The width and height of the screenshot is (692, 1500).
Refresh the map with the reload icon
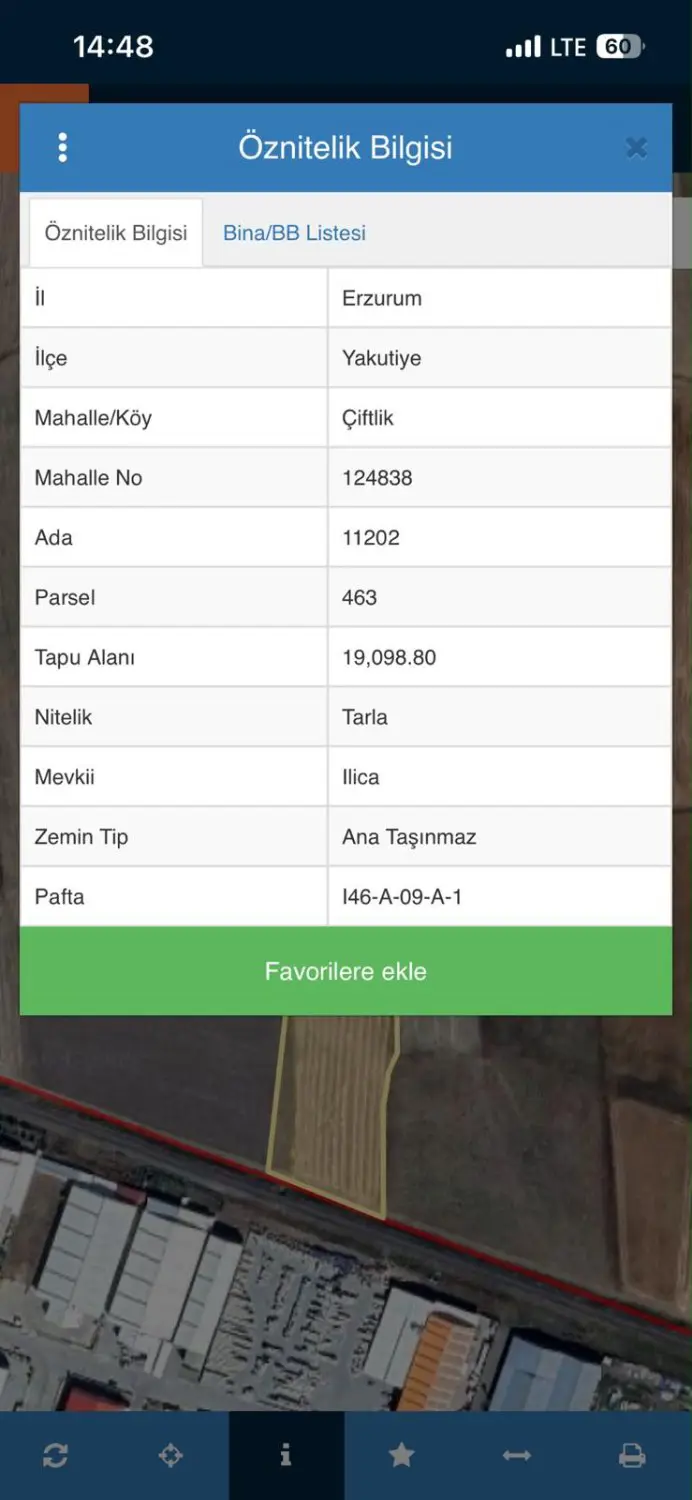point(55,1455)
